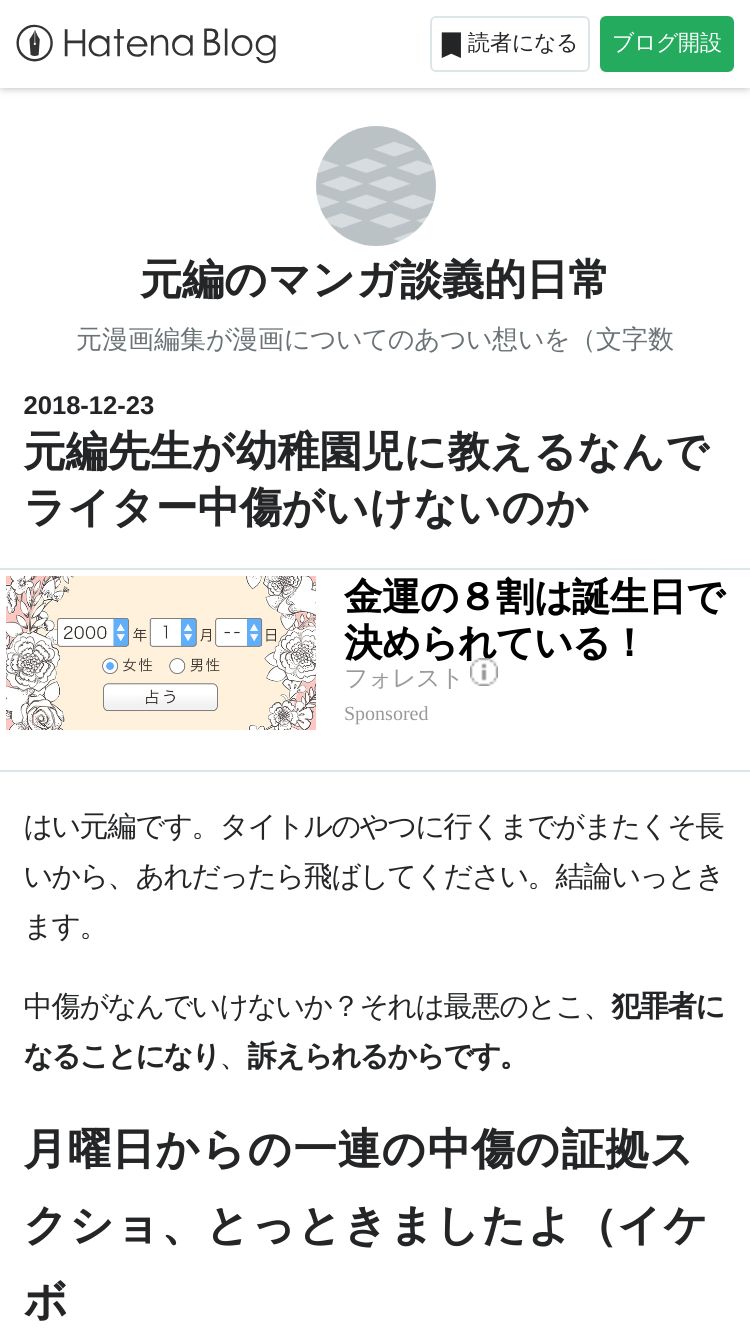This screenshot has width=750, height=1334.
Task: Open article title 元編先生が幼稚園児に教える
Action: [x=366, y=480]
